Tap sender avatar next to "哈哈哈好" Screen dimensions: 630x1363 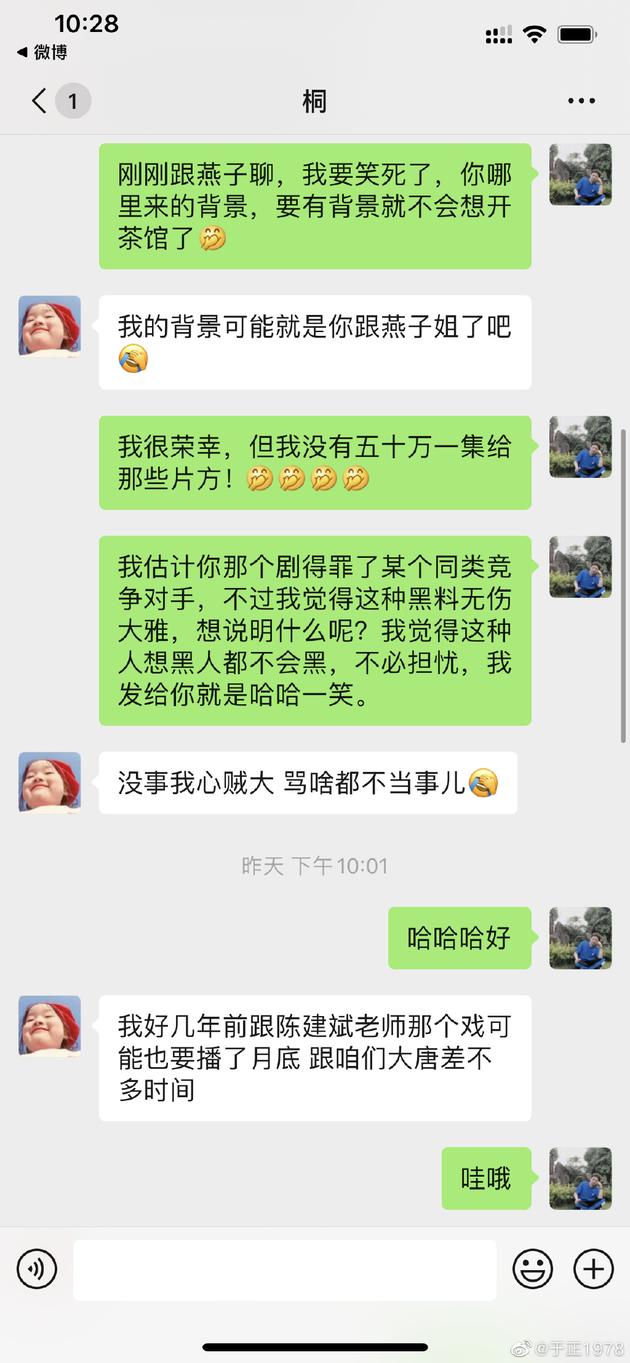tap(580, 938)
